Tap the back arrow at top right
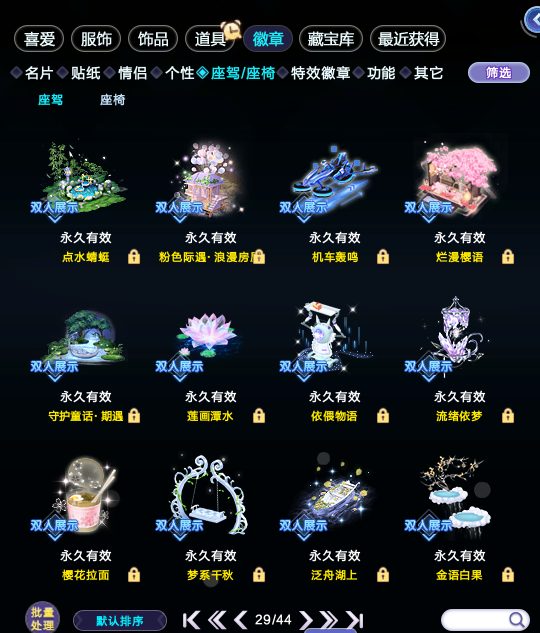The height and width of the screenshot is (633, 540). [x=533, y=20]
